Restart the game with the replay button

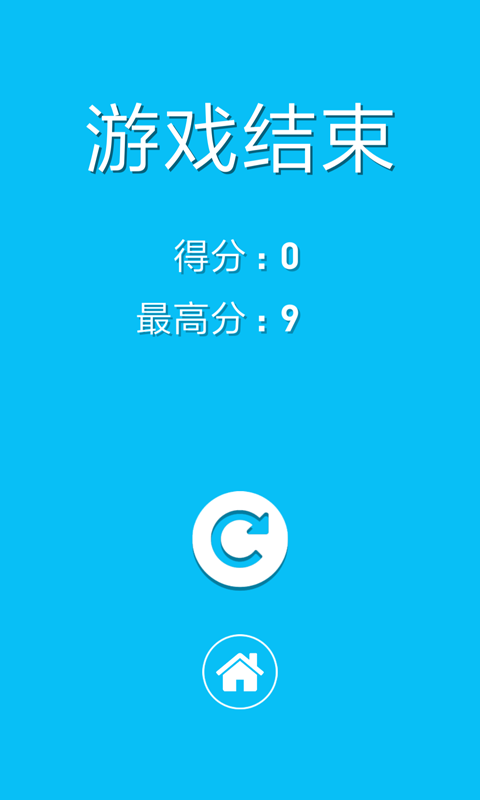click(x=240, y=539)
